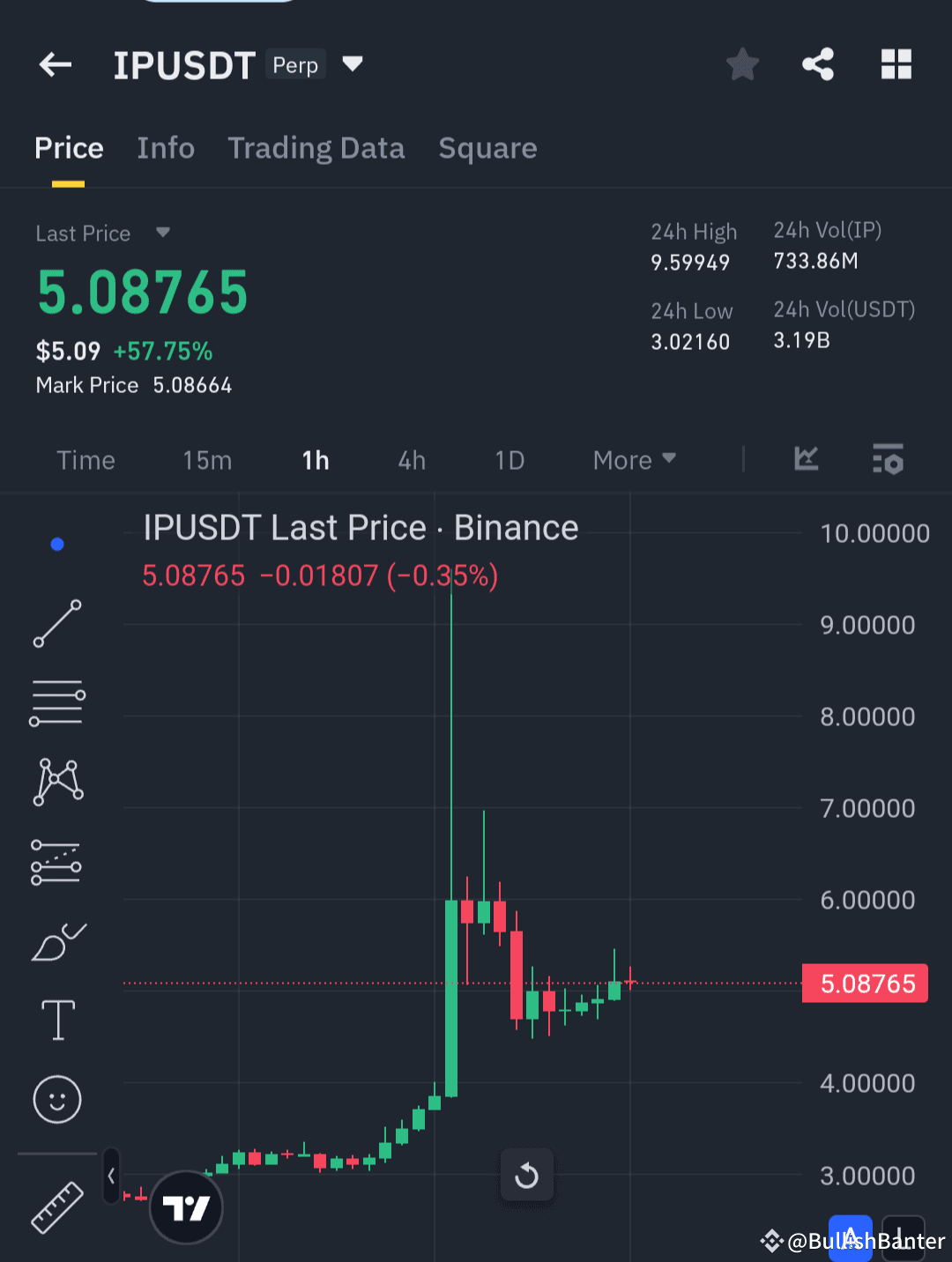Expand the Perp contract selector

(x=352, y=63)
